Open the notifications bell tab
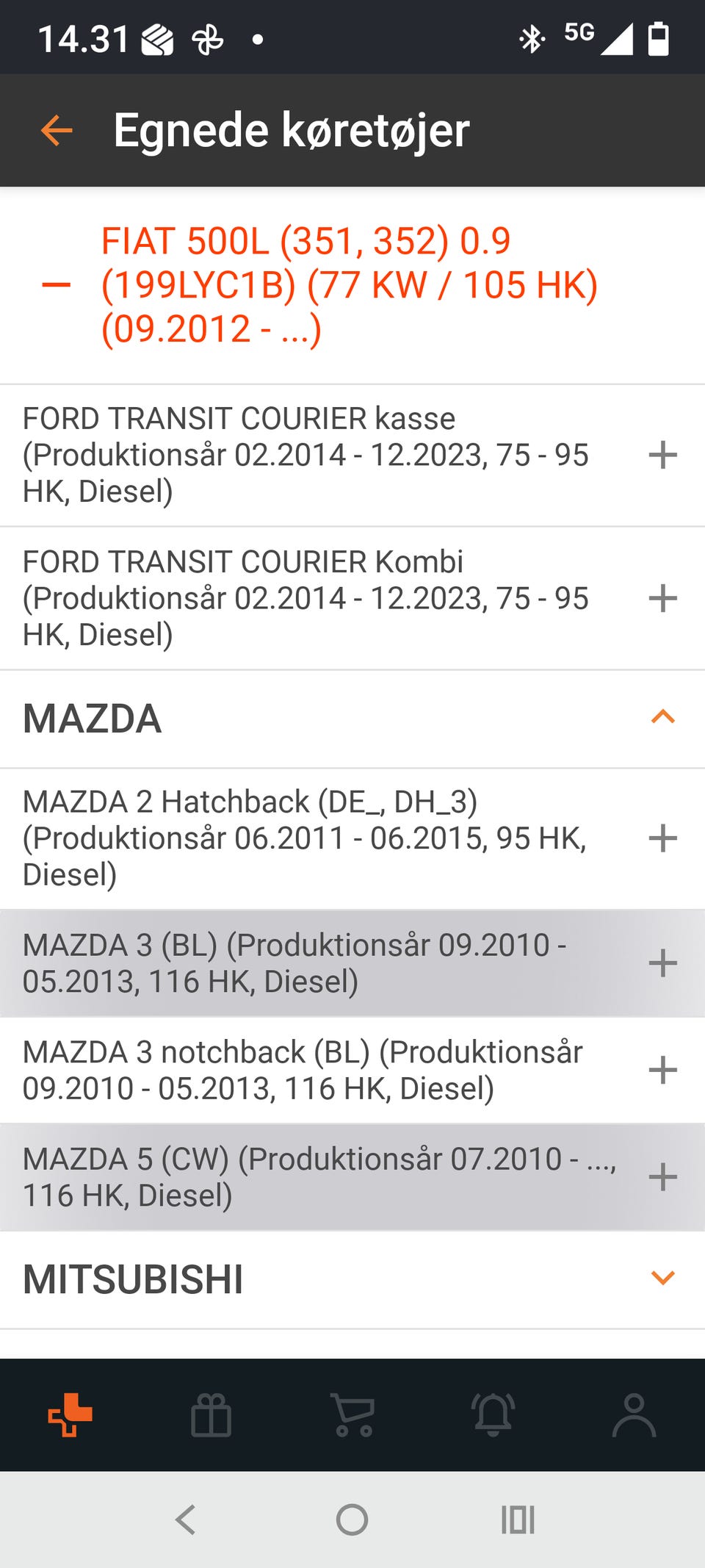The width and height of the screenshot is (705, 1568). pyautogui.click(x=493, y=1414)
